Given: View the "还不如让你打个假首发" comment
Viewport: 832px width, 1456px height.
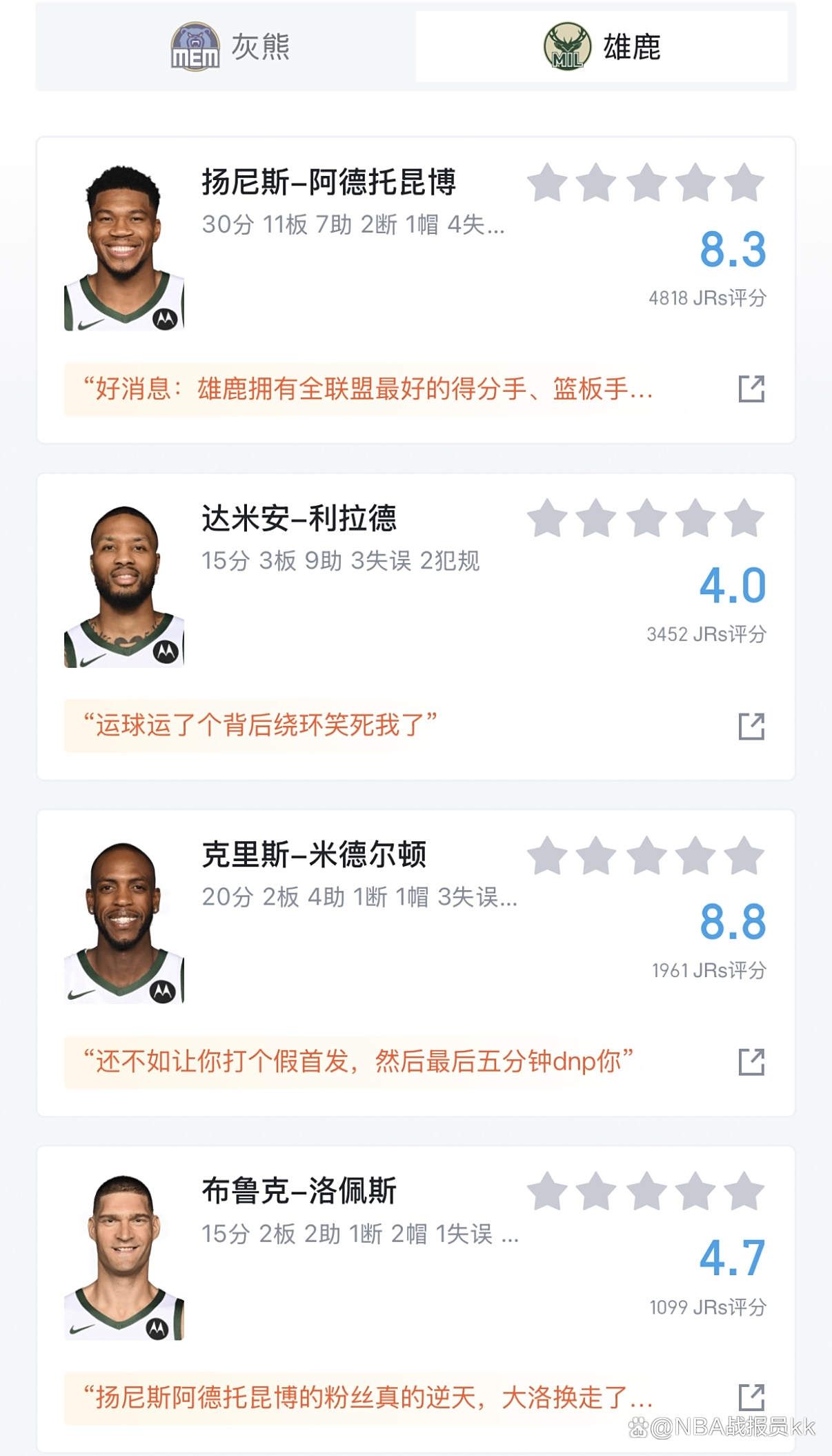Looking at the screenshot, I should tap(357, 1062).
